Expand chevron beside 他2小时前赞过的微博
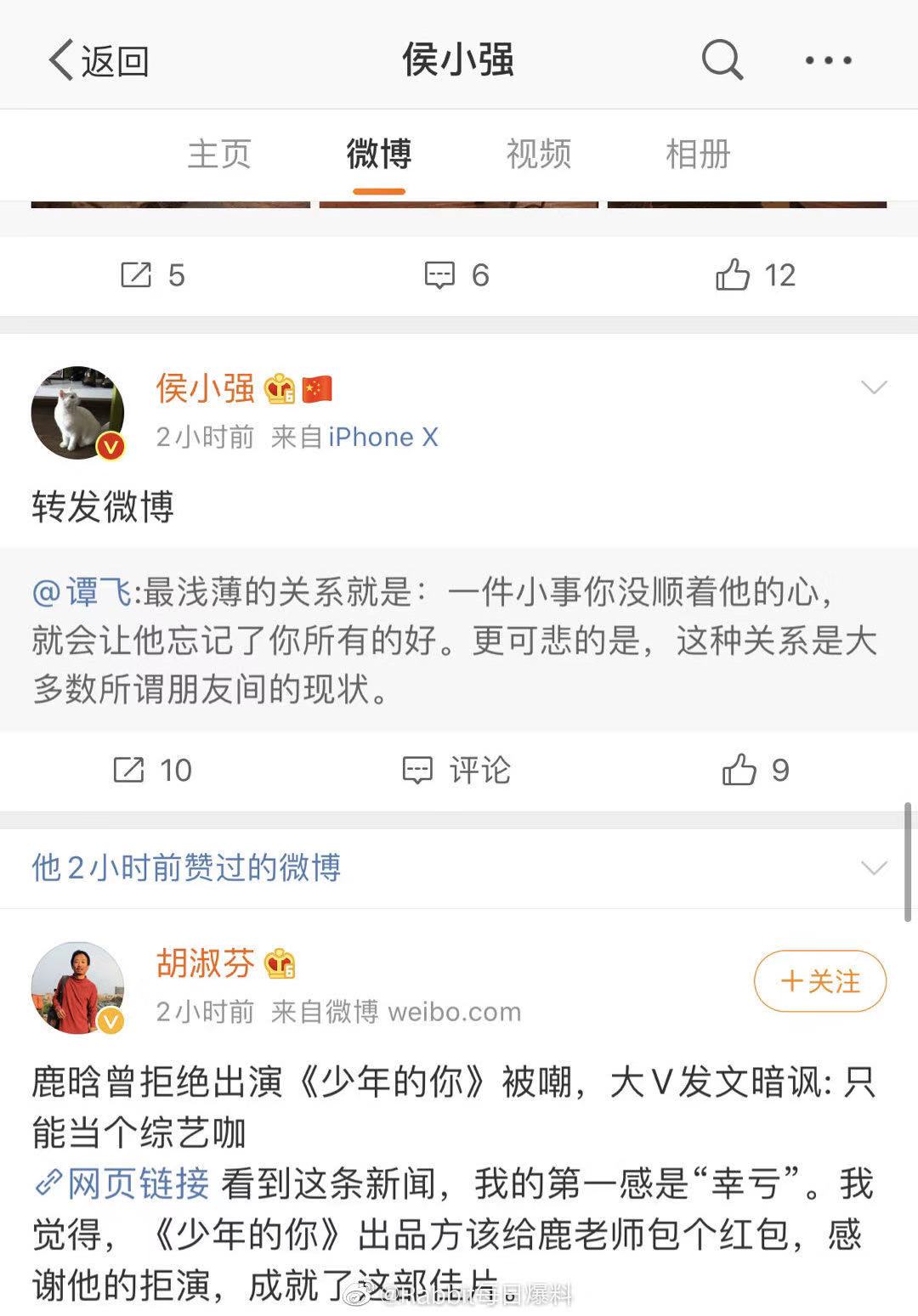This screenshot has height=1316, width=918. tap(874, 867)
